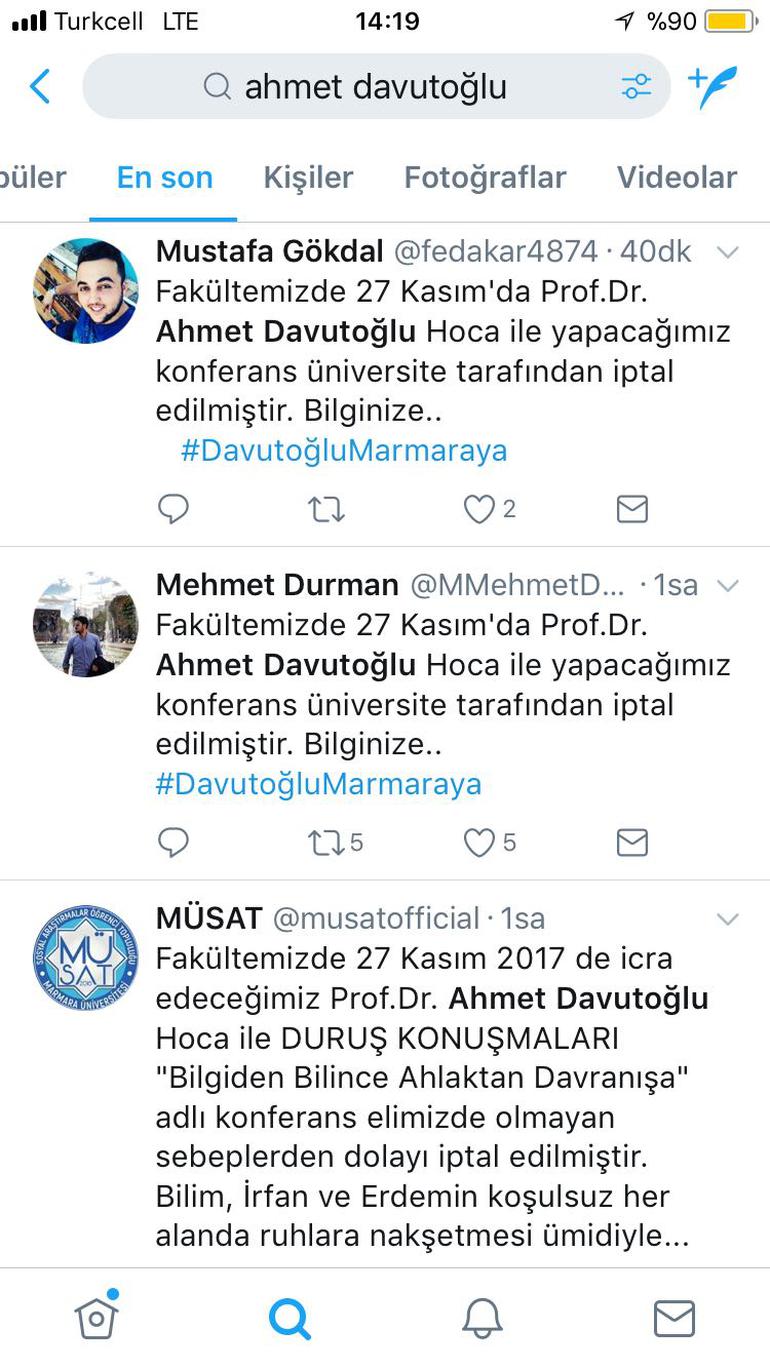Expand options menu on Mustafa Gökdal's tweet
This screenshot has width=770, height=1369.
coord(727,252)
